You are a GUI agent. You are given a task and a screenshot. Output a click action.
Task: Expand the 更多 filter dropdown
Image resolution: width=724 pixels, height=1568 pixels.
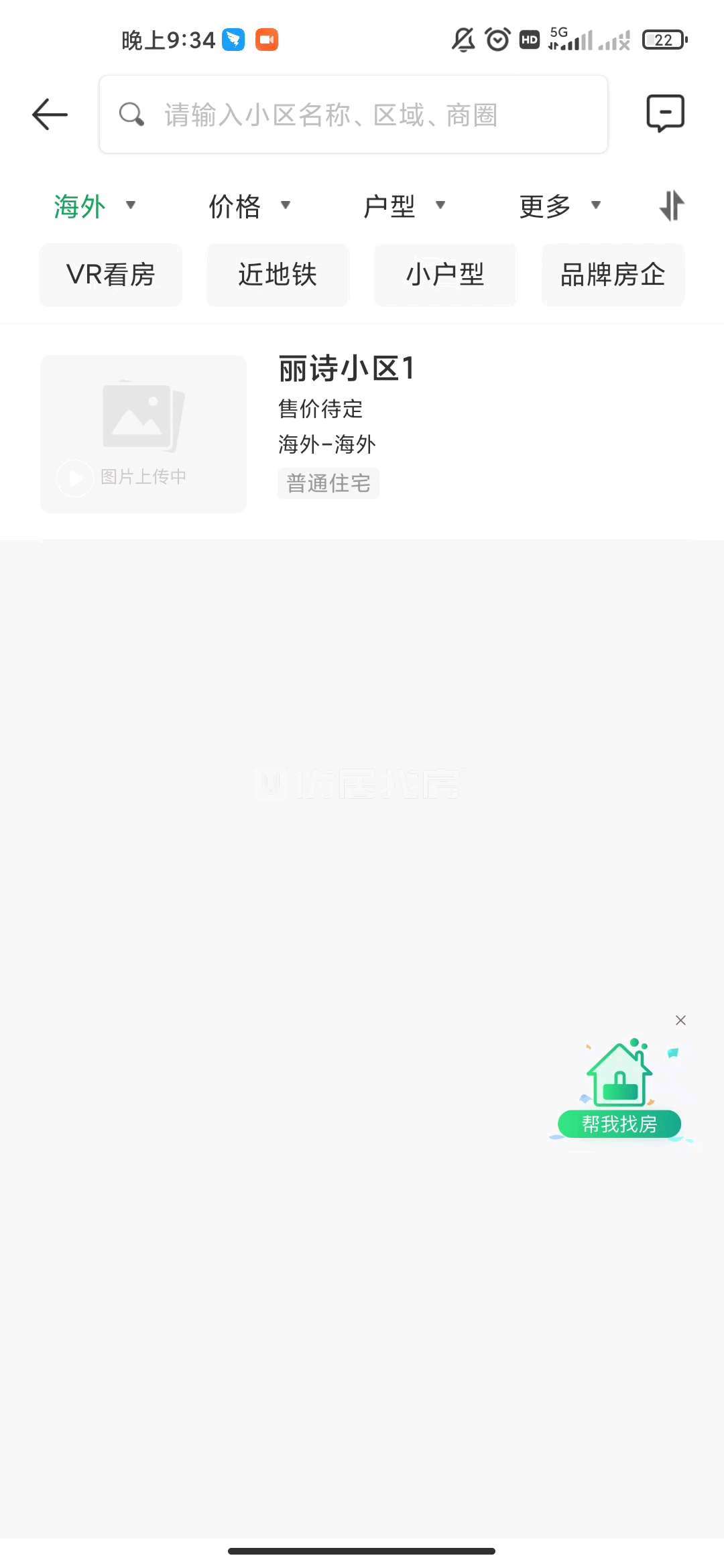click(x=560, y=206)
